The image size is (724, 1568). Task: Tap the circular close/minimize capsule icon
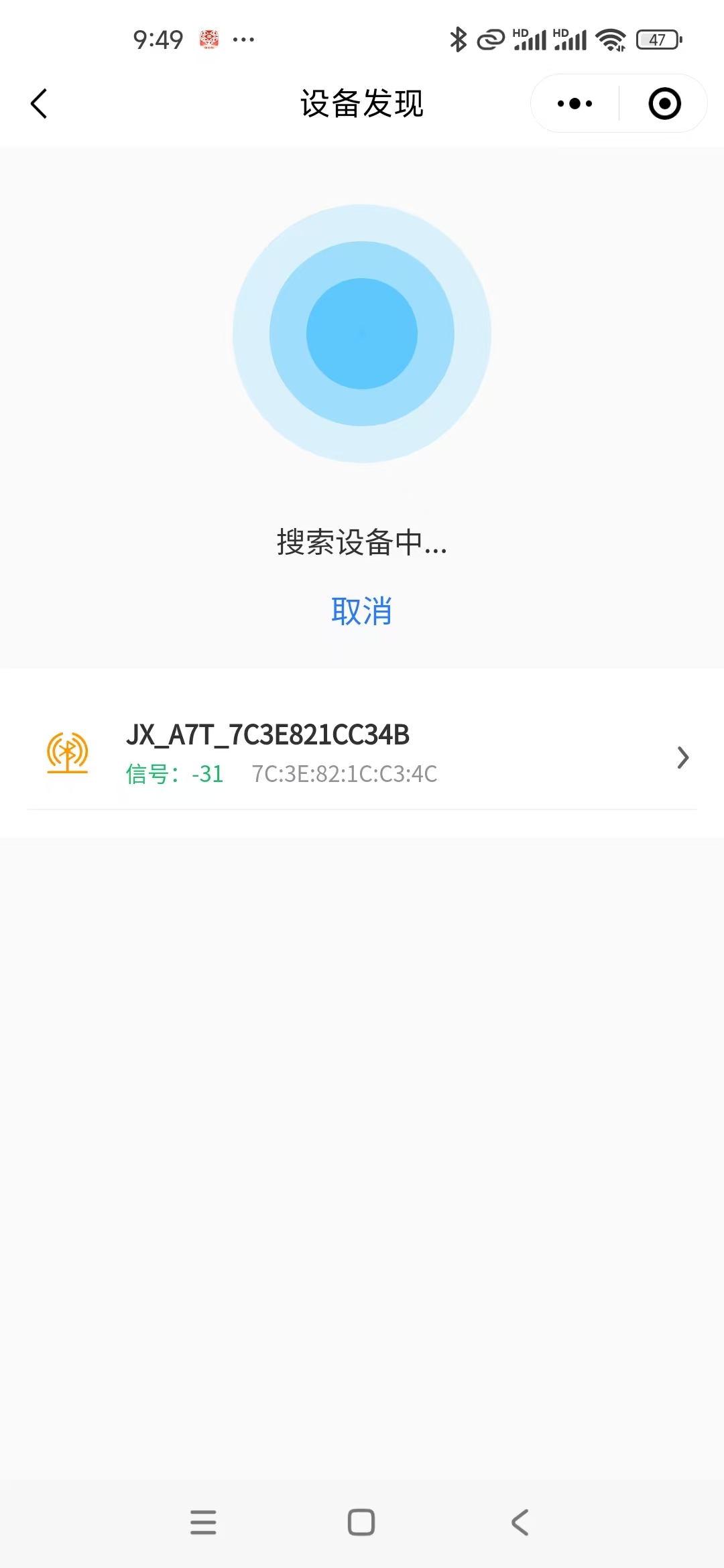click(x=664, y=103)
